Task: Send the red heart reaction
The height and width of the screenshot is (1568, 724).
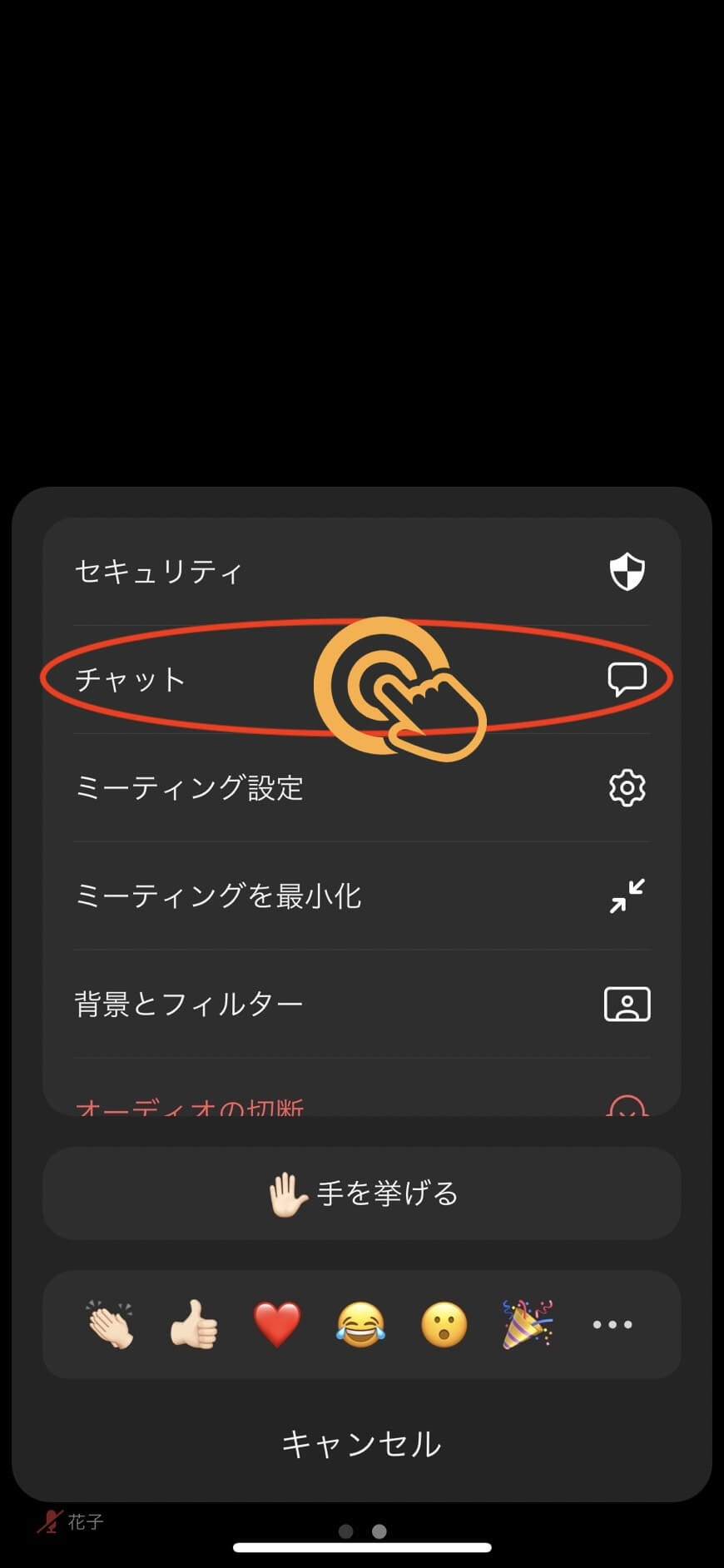Action: click(x=277, y=1324)
